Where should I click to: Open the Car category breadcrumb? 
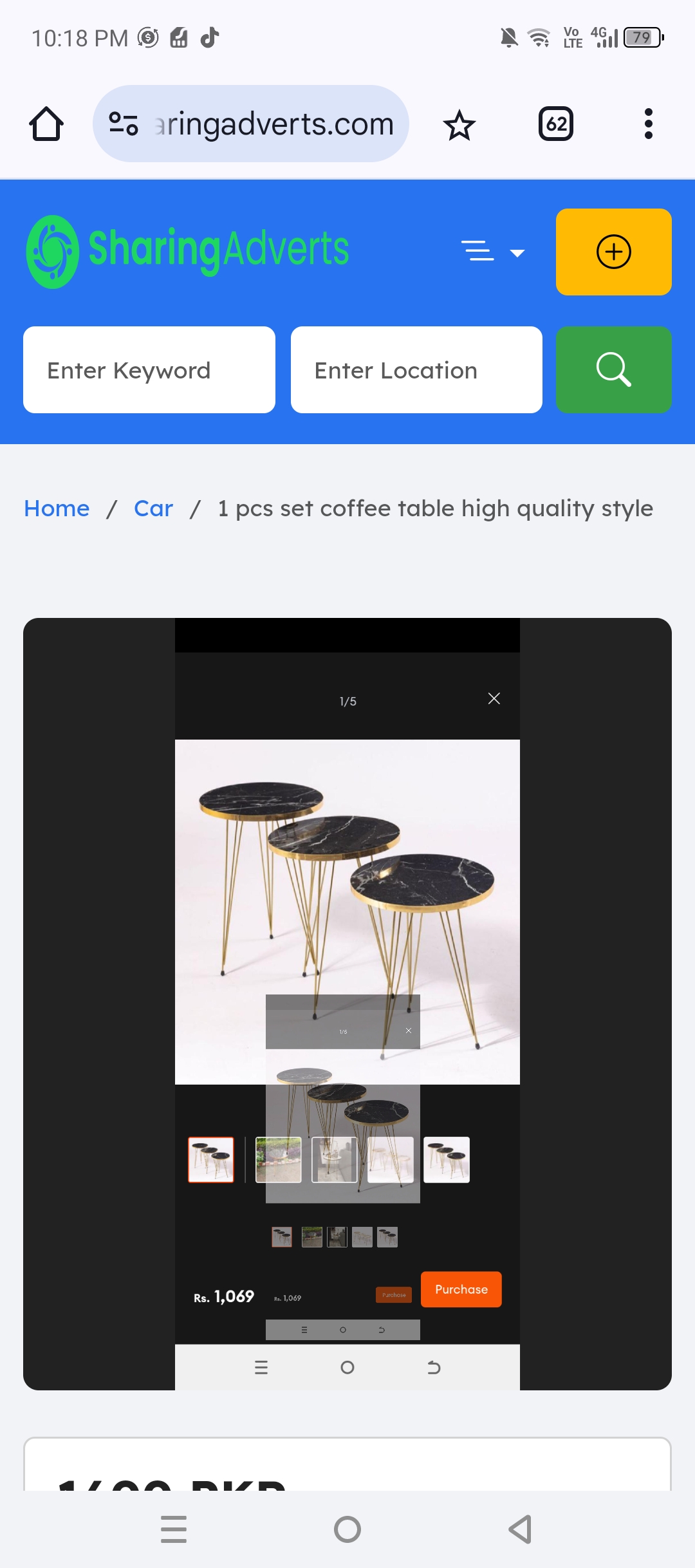(x=153, y=509)
